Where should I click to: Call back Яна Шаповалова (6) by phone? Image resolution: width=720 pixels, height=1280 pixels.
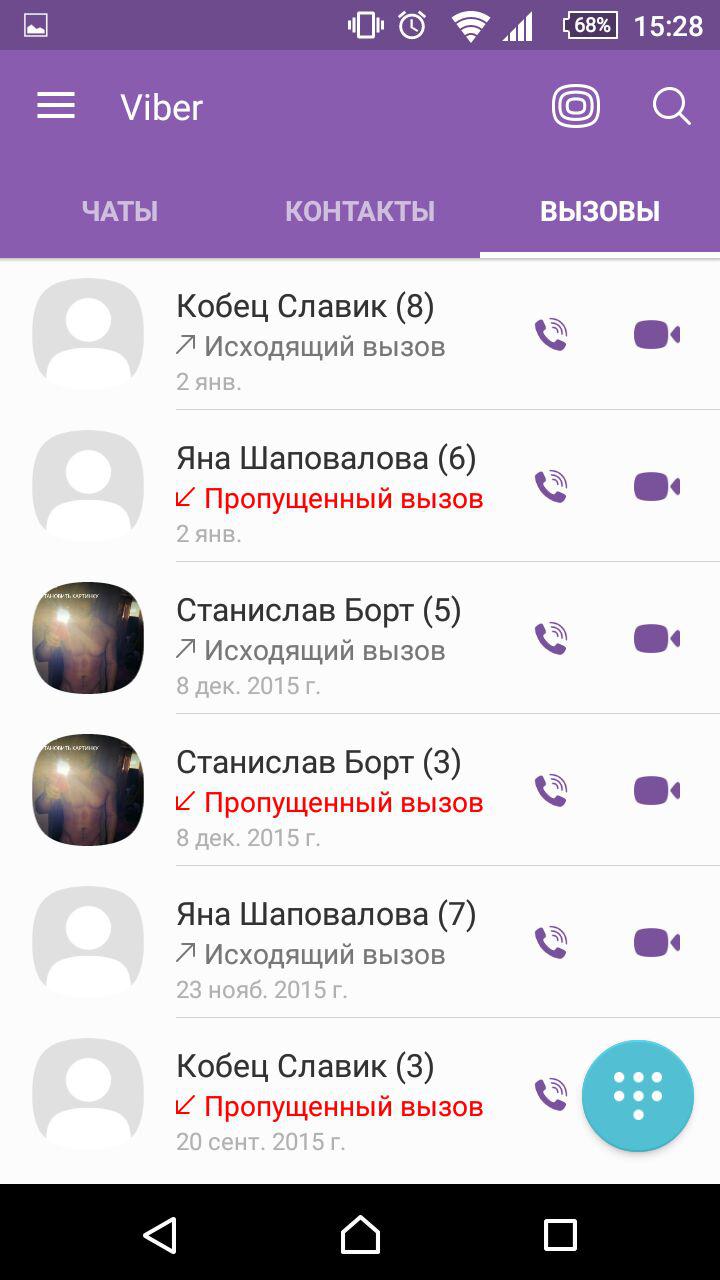coord(551,486)
